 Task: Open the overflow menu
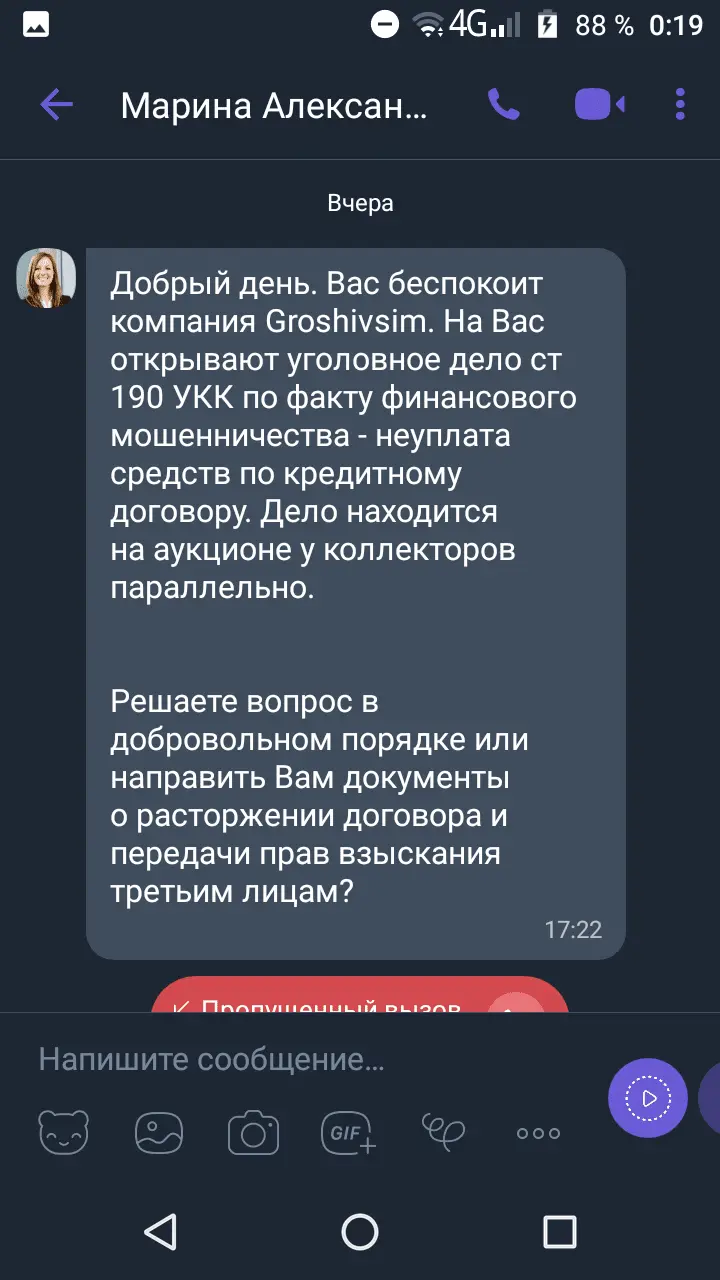click(x=680, y=104)
